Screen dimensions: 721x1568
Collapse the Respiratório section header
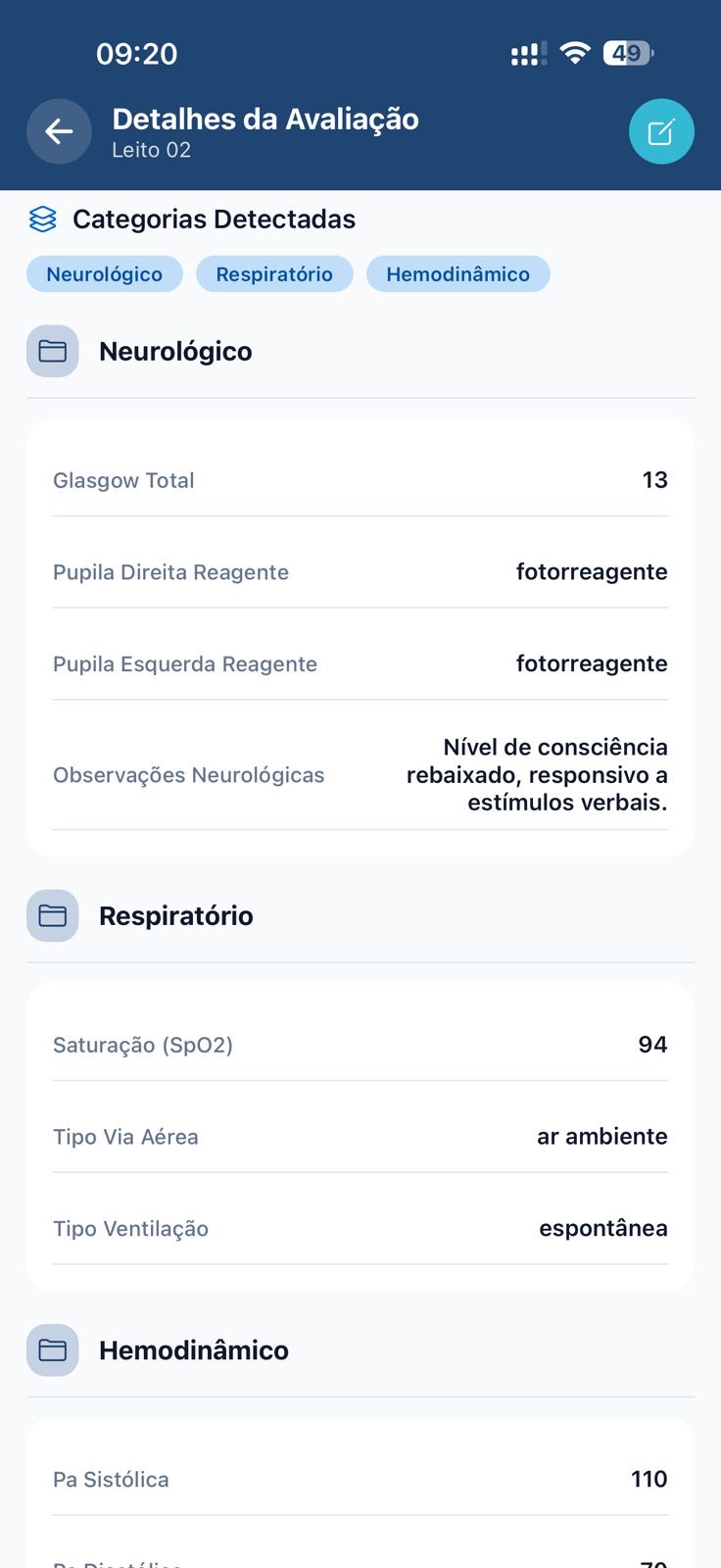coord(175,915)
